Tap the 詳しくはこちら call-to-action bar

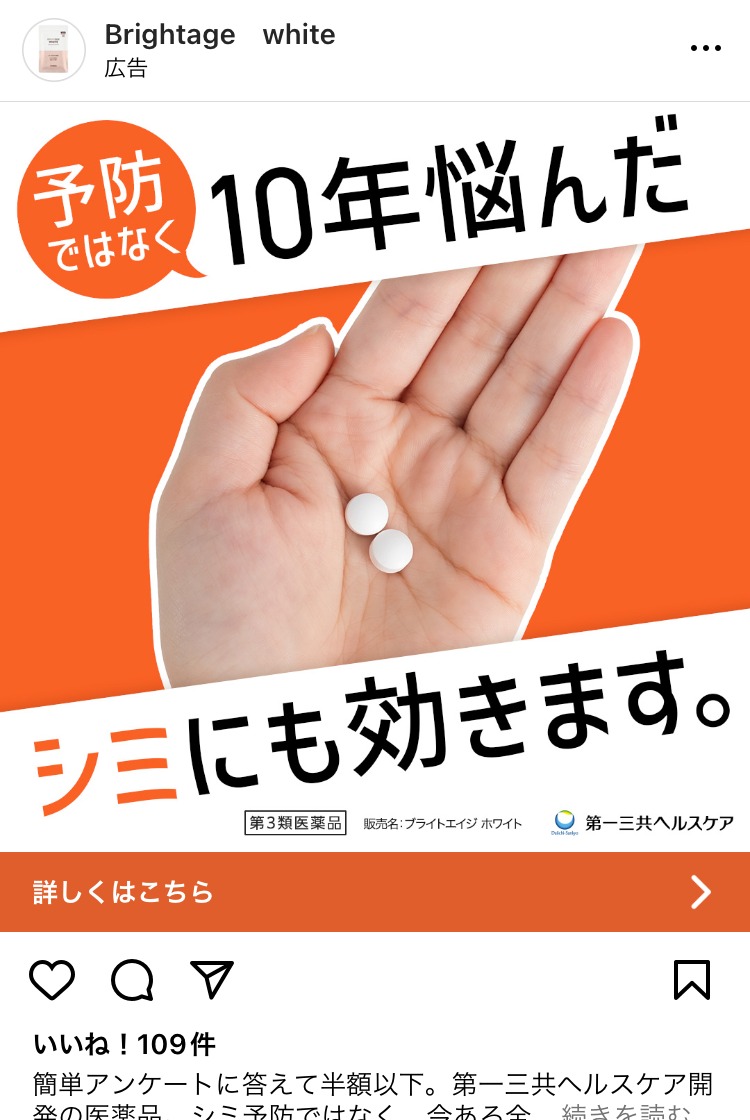375,891
